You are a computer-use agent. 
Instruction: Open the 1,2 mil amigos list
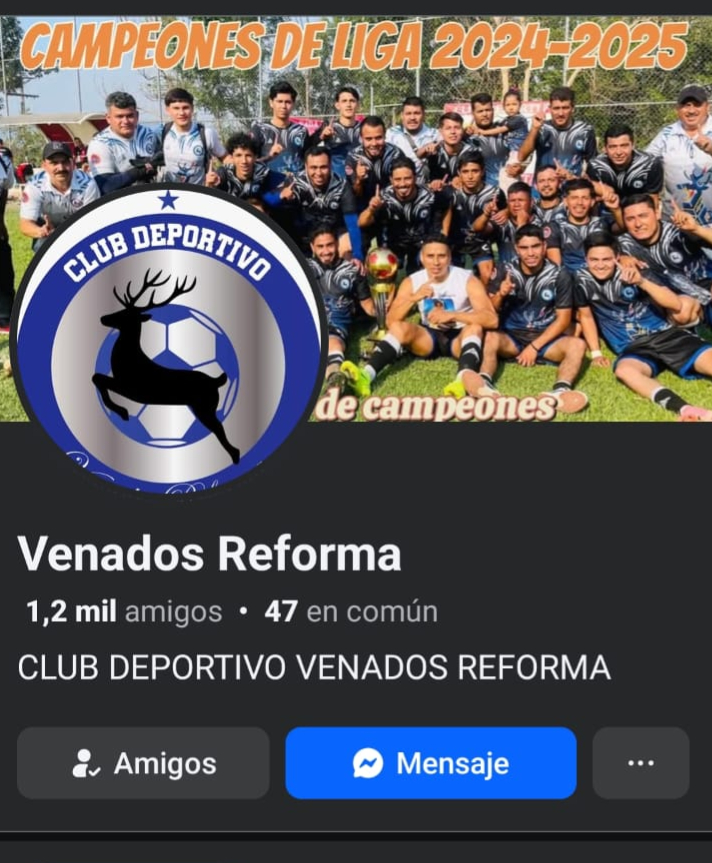[124, 612]
